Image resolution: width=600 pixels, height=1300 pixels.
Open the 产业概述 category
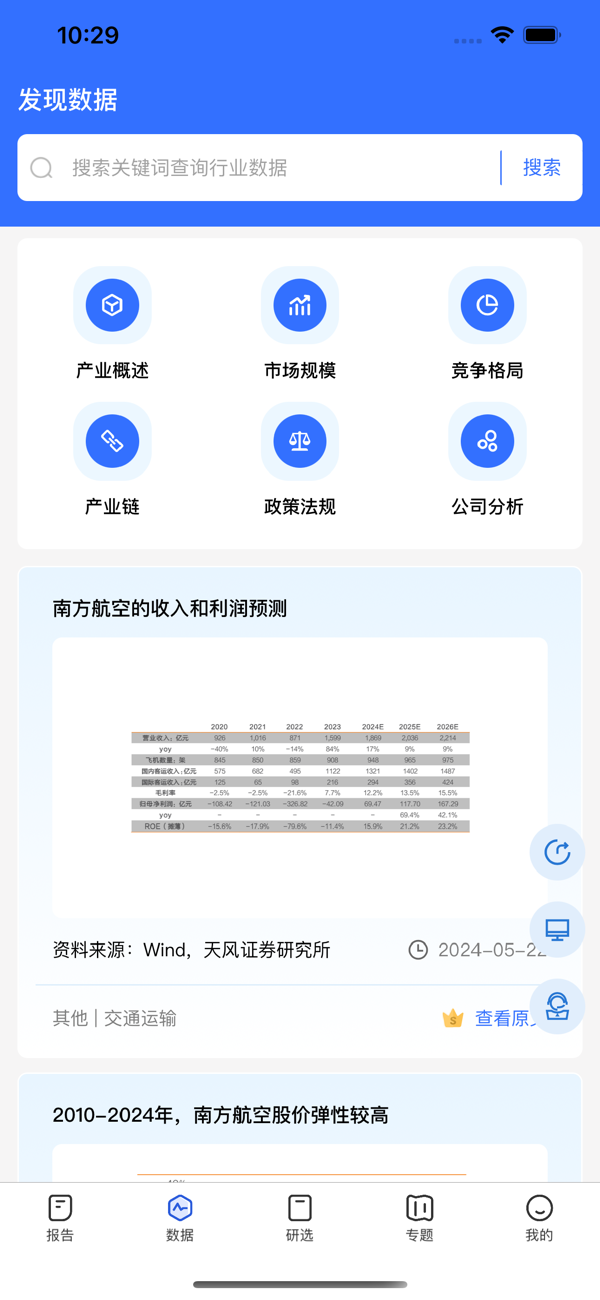pos(112,324)
